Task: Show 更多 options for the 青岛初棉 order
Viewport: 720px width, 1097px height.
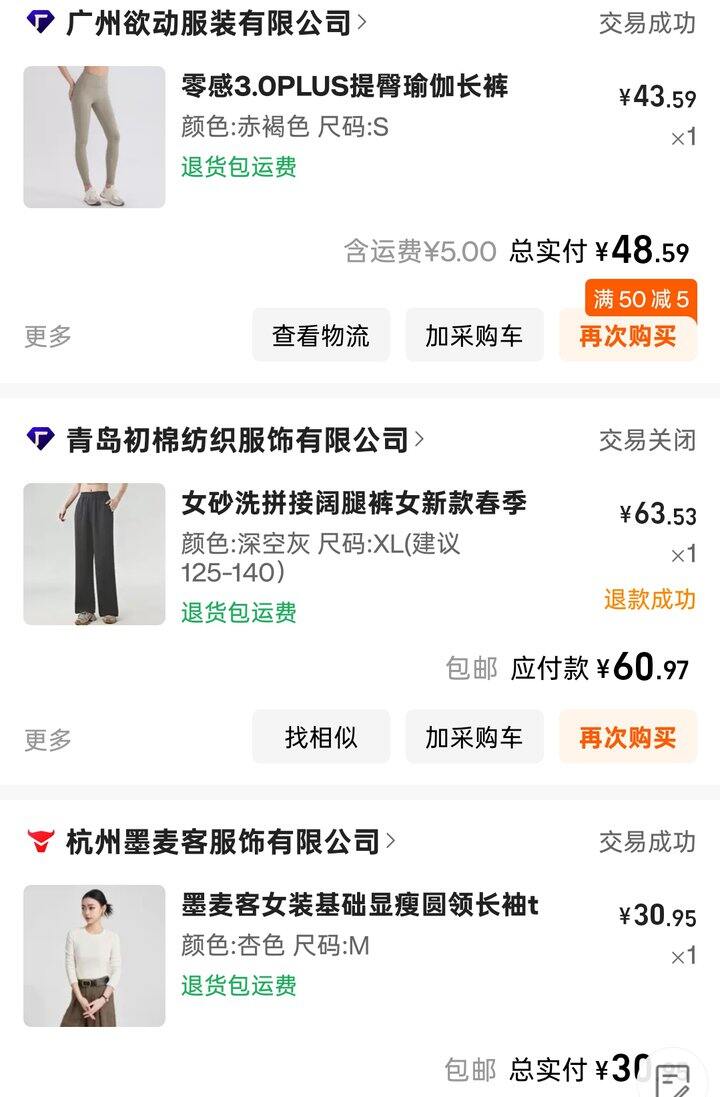Action: click(x=48, y=740)
